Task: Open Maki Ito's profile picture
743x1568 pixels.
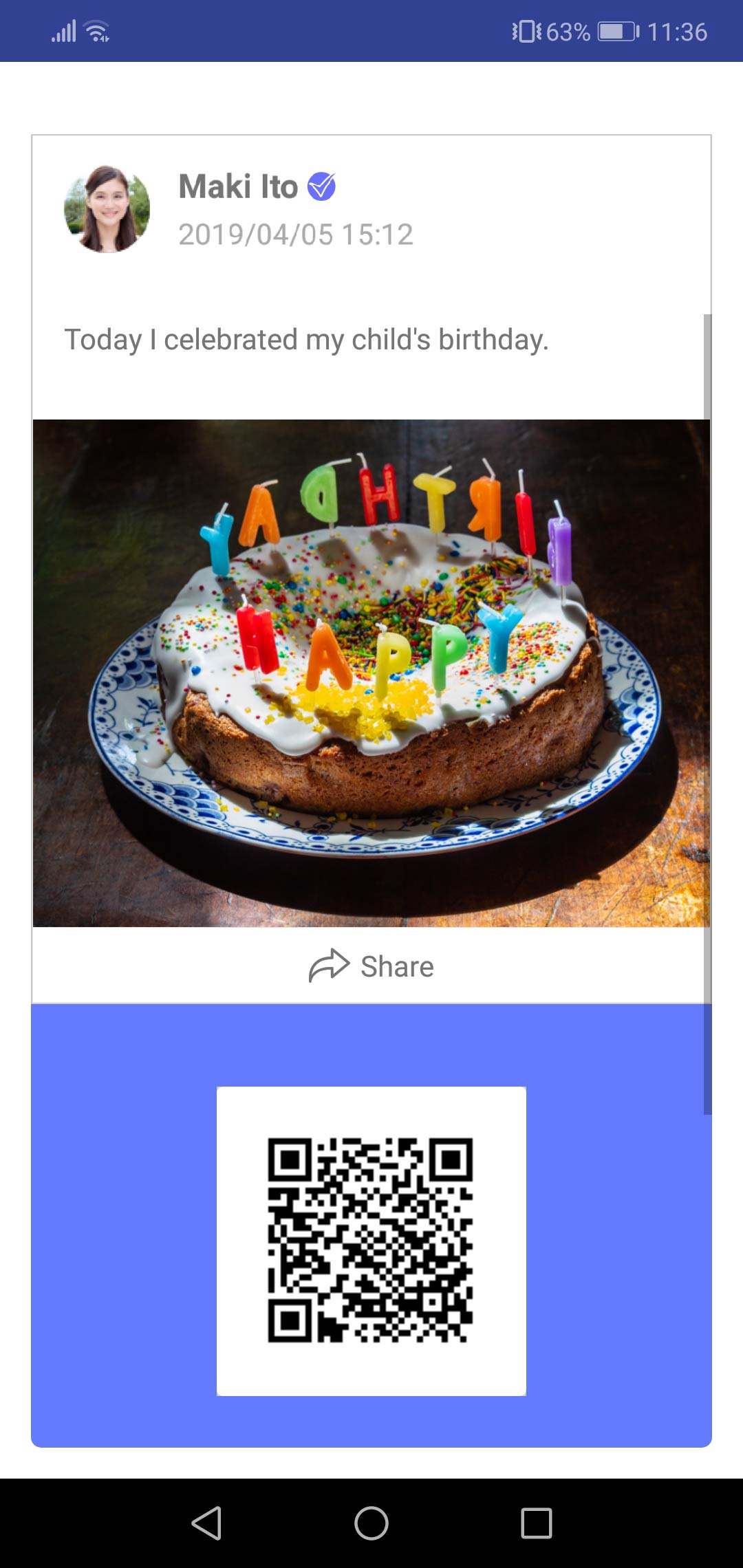Action: [107, 209]
